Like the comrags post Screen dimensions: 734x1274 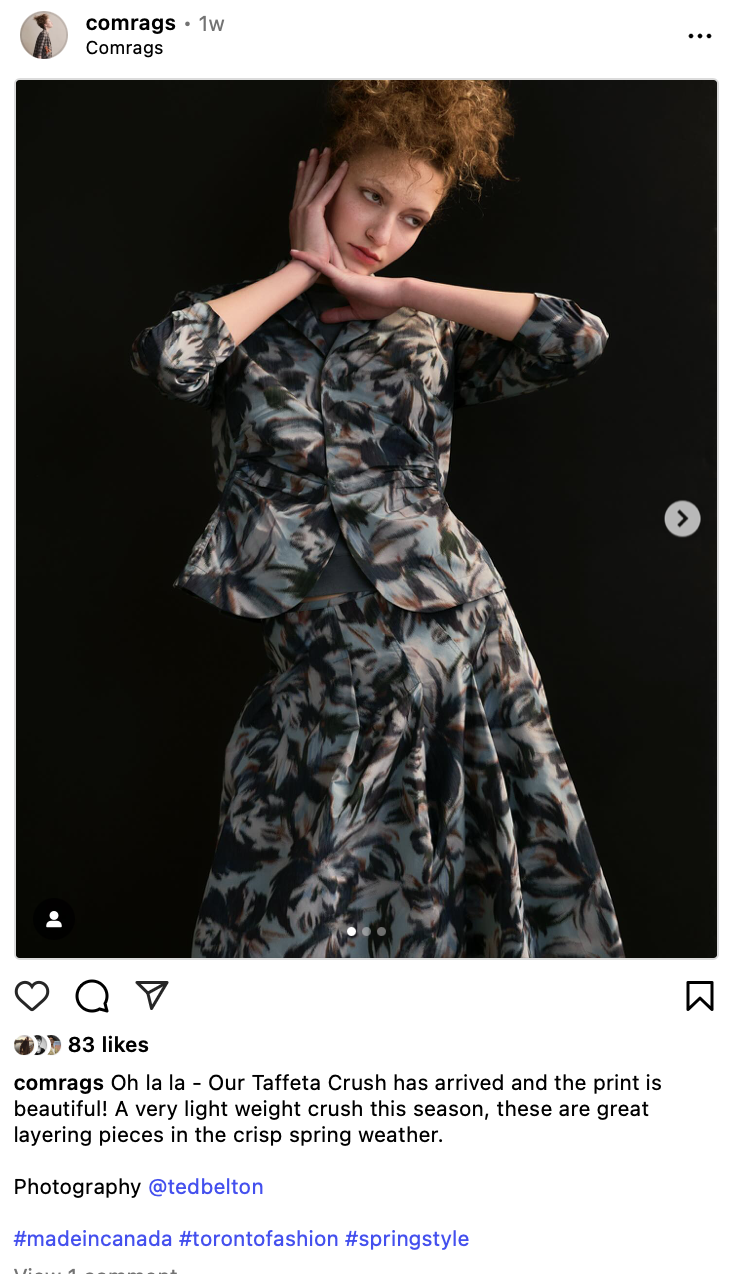(32, 995)
